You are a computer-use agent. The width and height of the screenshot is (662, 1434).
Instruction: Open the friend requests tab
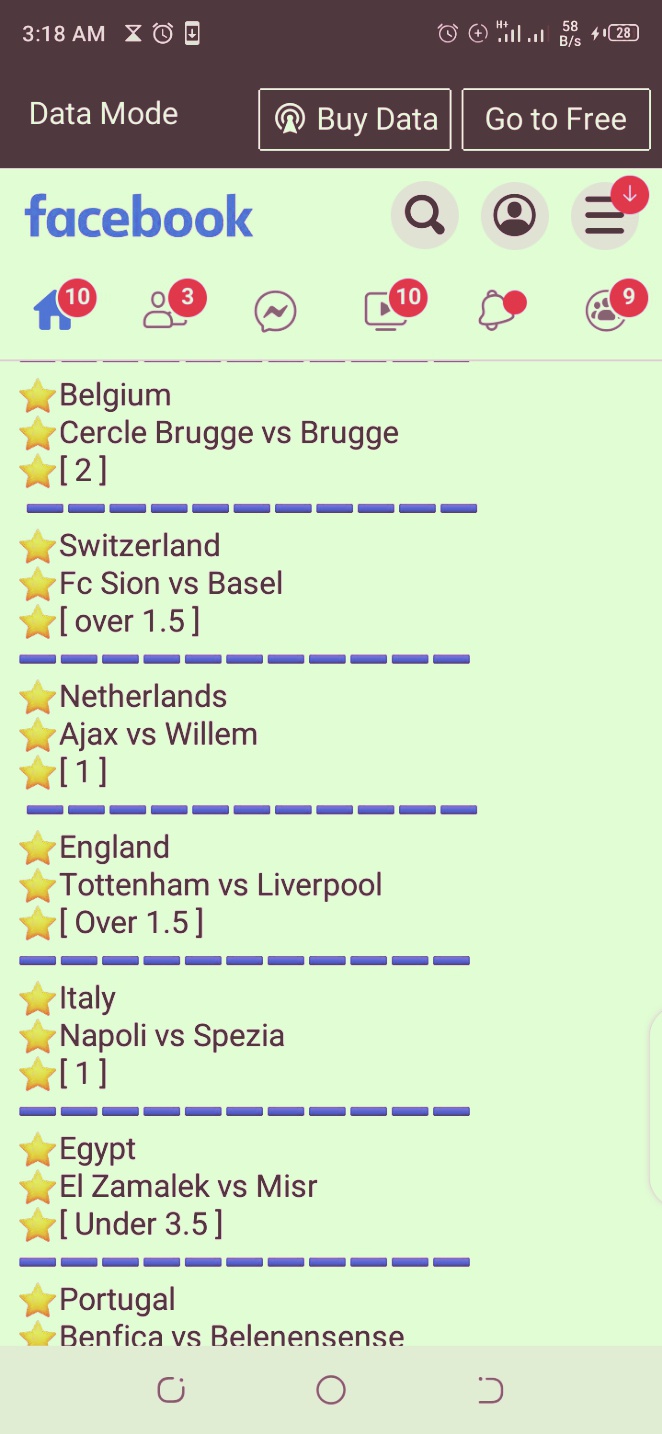163,311
